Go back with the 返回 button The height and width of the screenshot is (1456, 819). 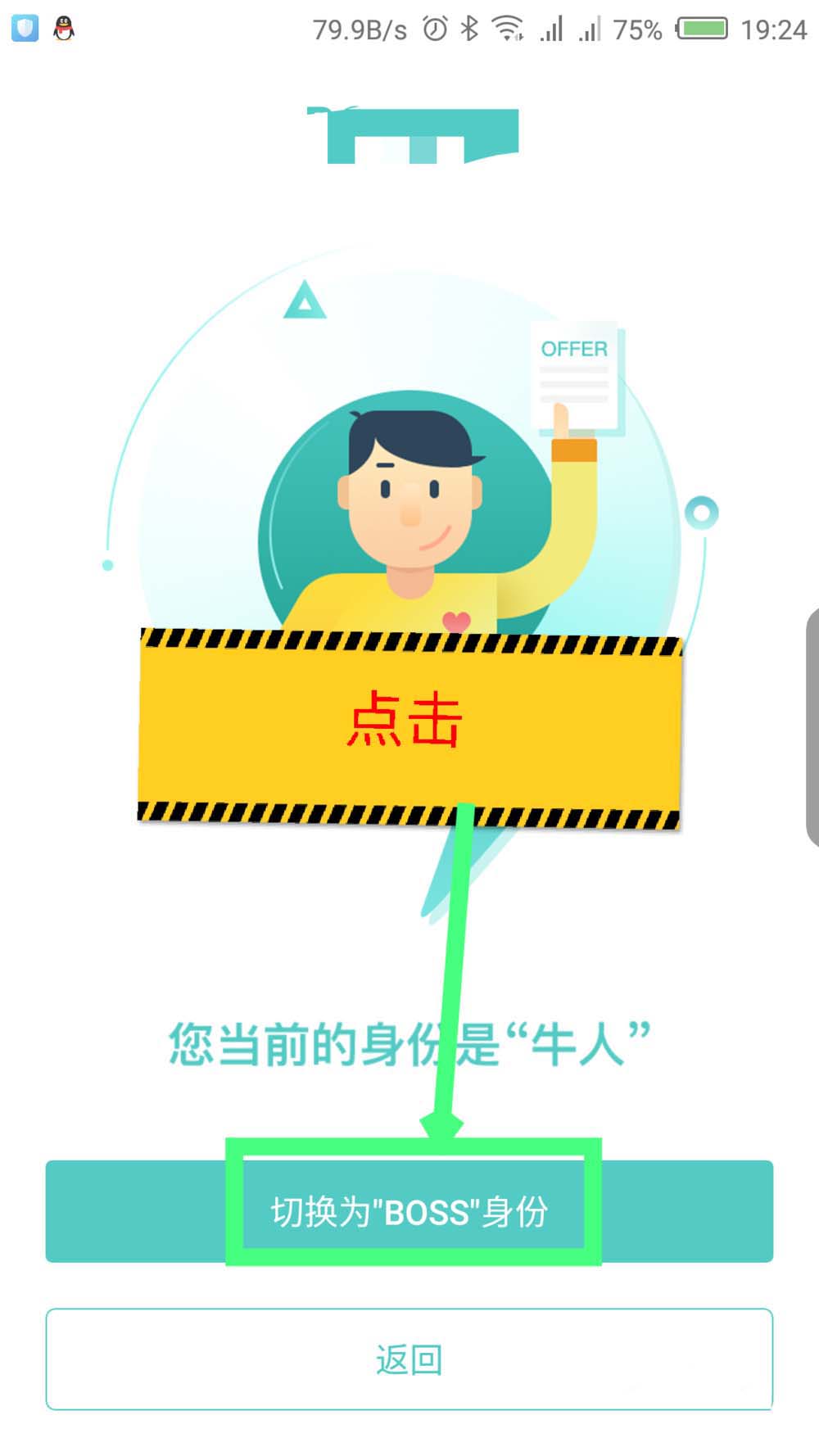[409, 1359]
